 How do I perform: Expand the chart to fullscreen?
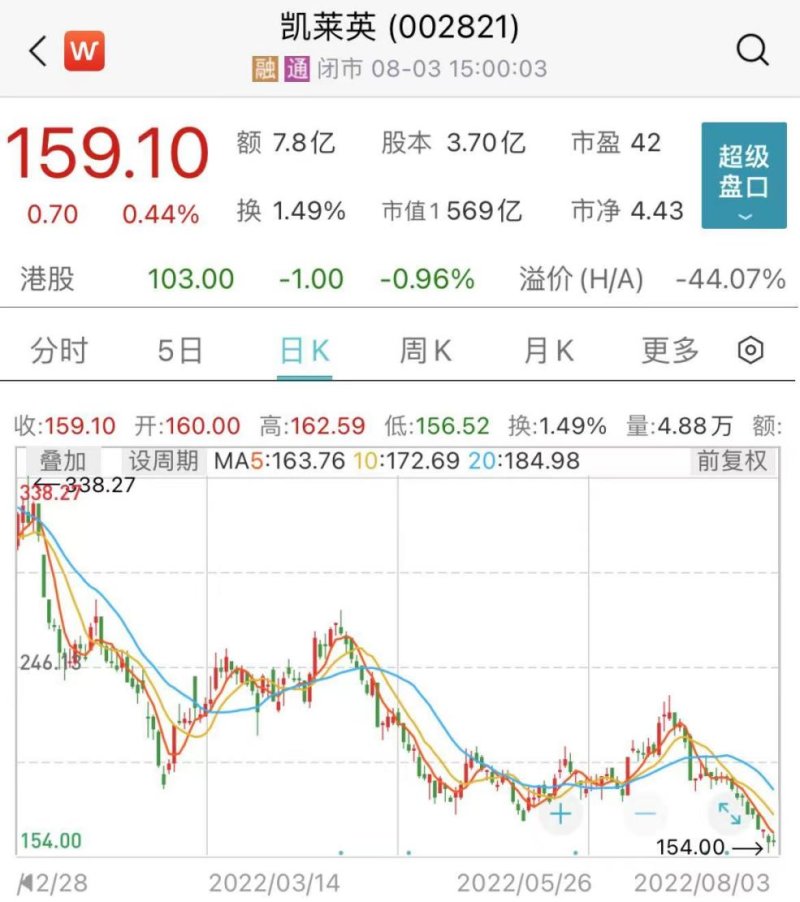pyautogui.click(x=729, y=813)
